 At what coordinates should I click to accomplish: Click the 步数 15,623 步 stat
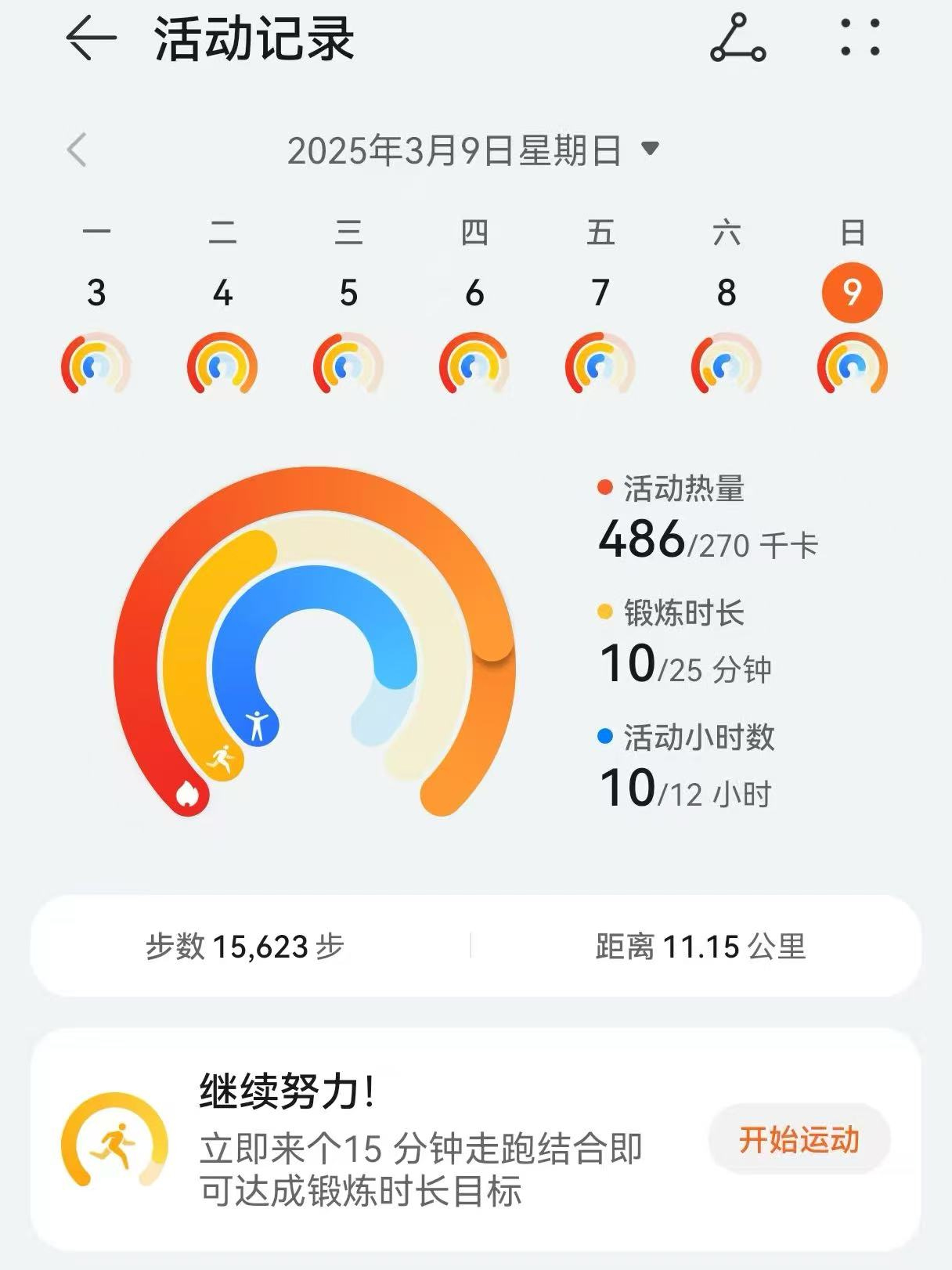click(x=249, y=947)
